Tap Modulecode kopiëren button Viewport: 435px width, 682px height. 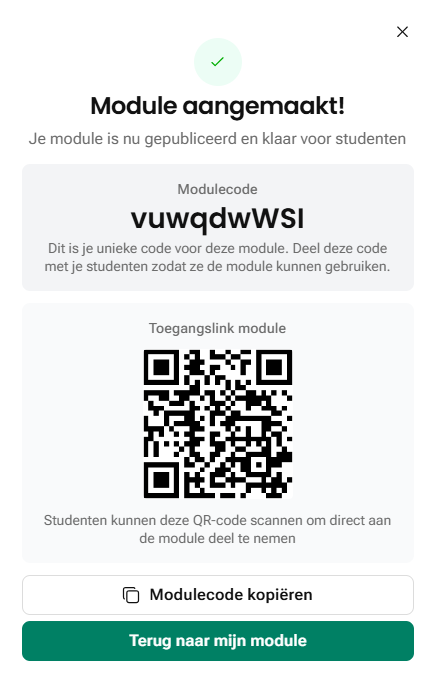coord(218,595)
